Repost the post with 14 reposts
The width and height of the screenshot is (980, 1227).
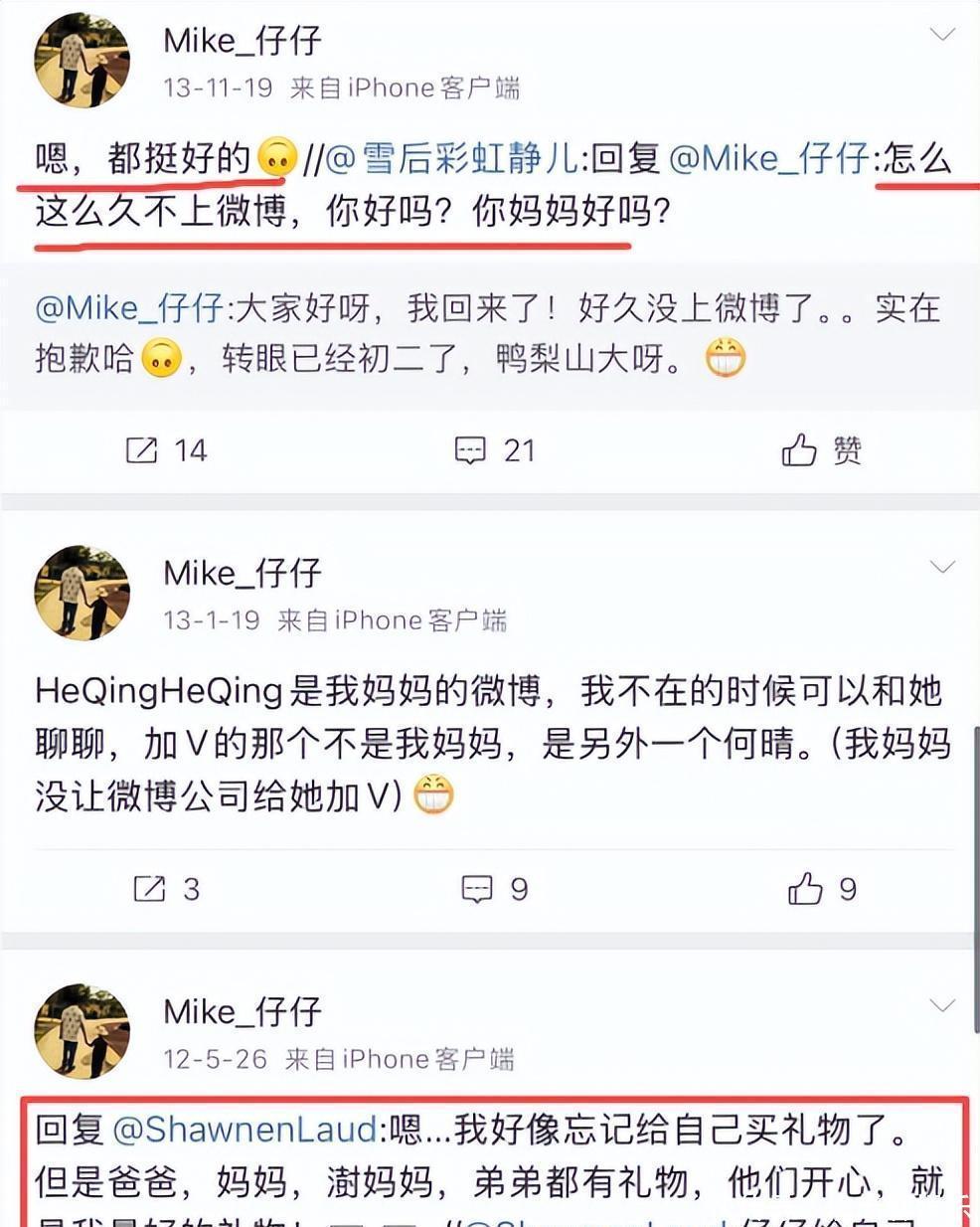[166, 450]
